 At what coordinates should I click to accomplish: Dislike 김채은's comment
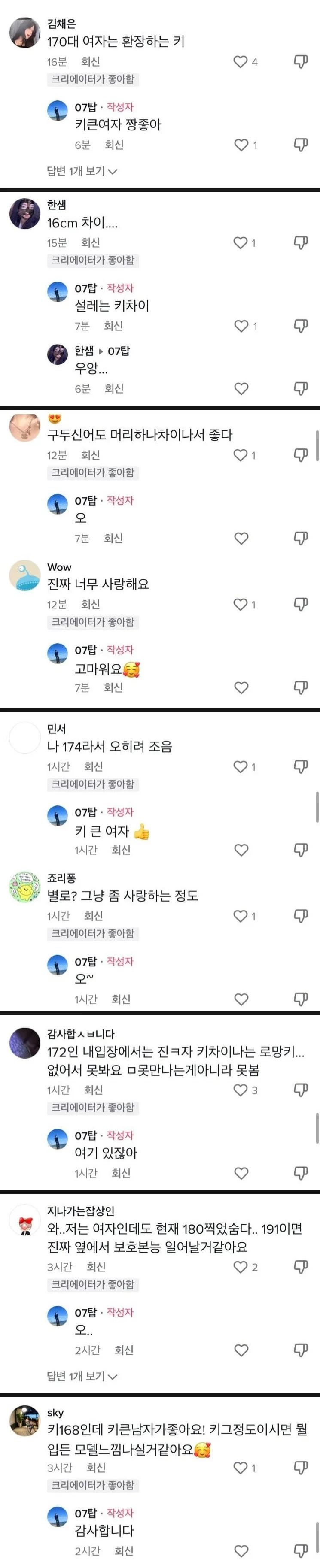(301, 61)
